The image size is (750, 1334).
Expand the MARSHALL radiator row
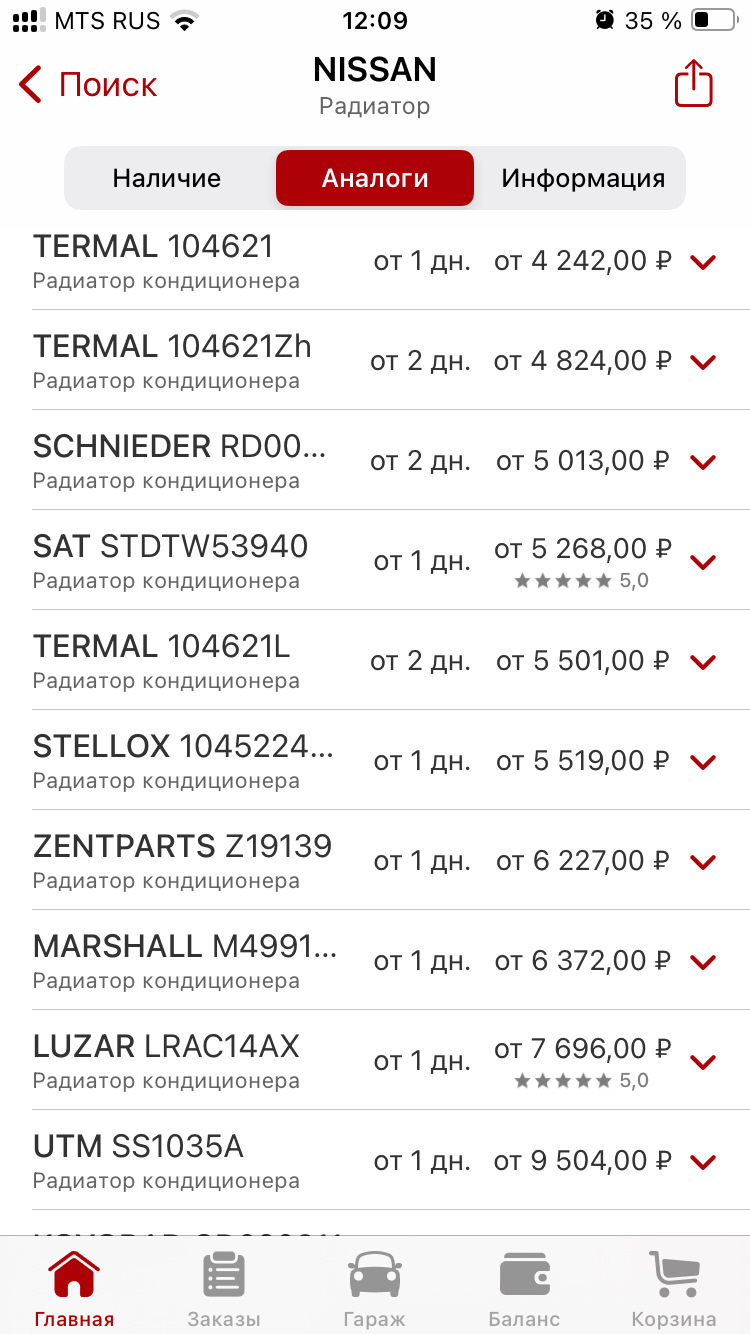[703, 962]
